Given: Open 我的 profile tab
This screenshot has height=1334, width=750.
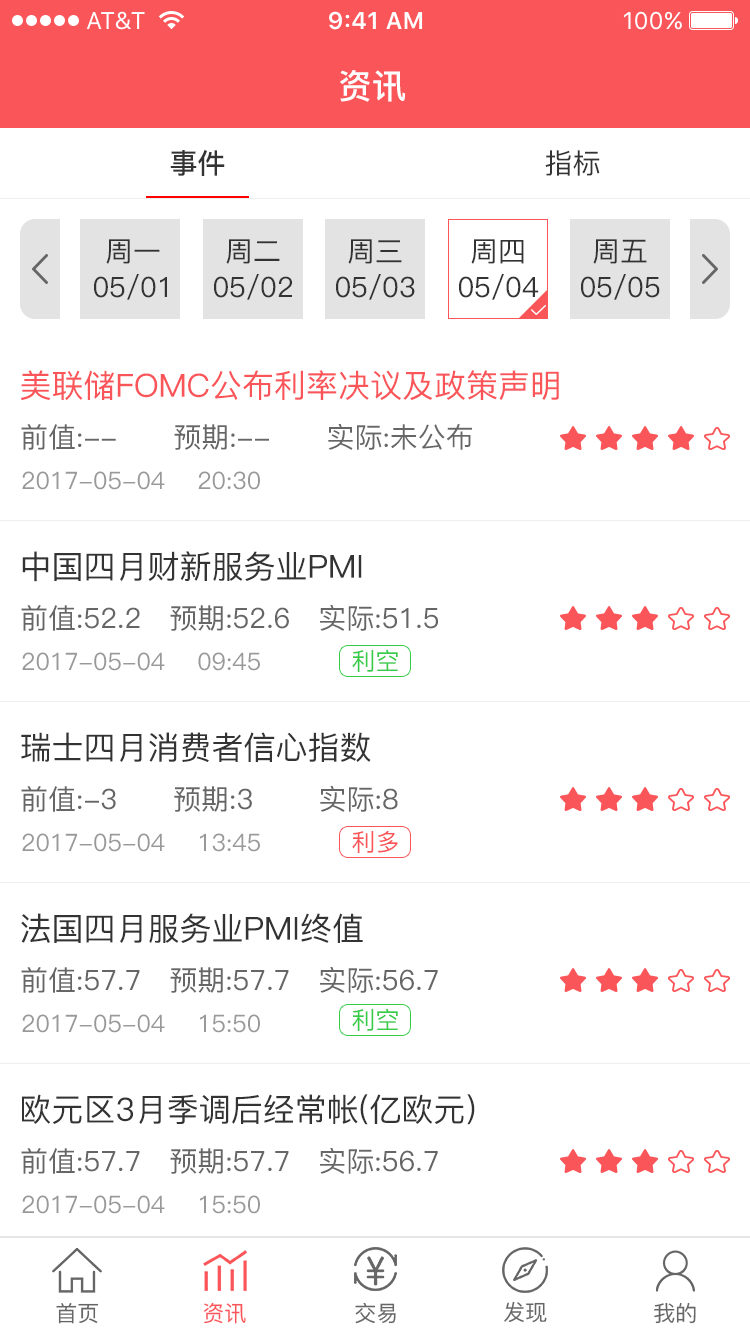Looking at the screenshot, I should (x=675, y=1286).
